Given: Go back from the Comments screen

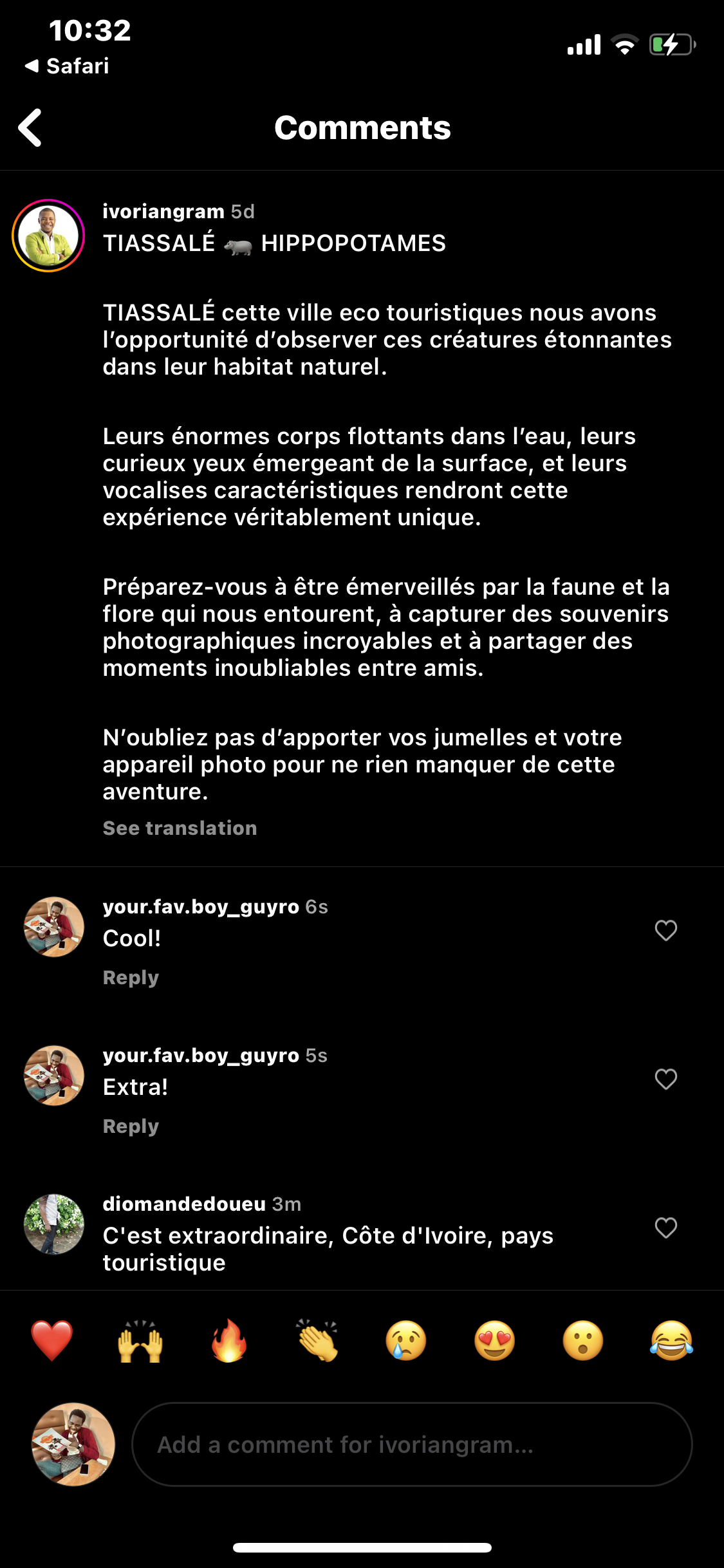Looking at the screenshot, I should [x=30, y=127].
